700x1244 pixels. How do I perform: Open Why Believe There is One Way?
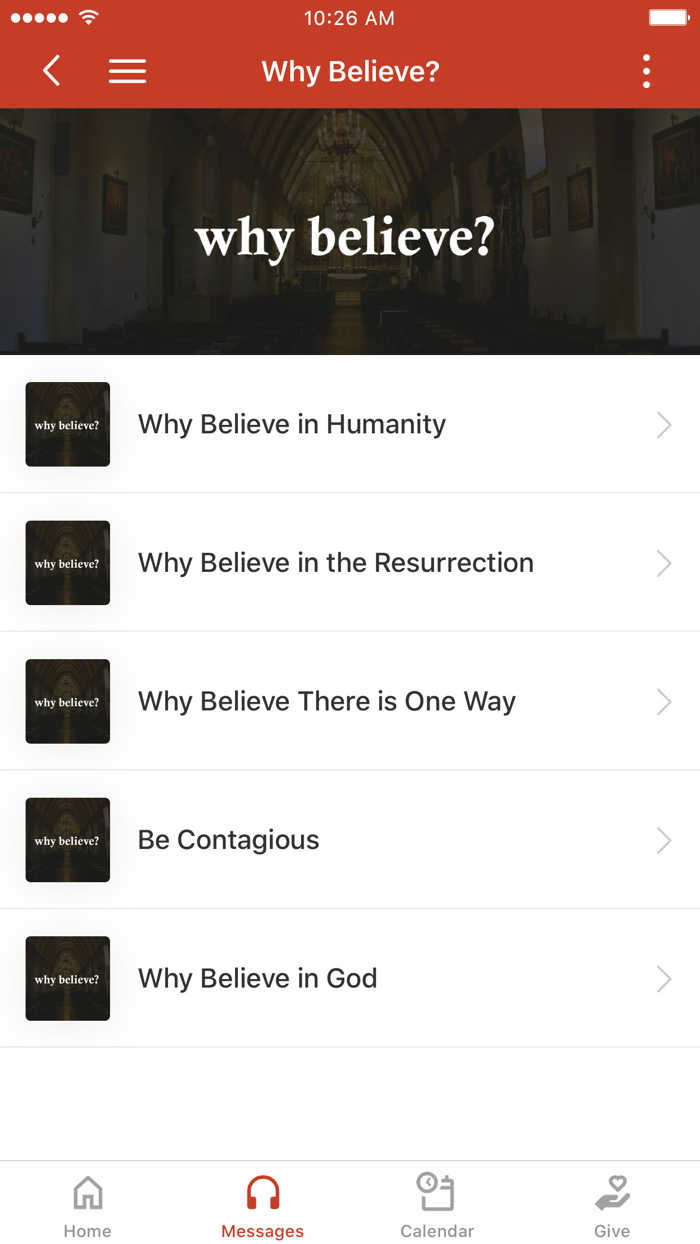pos(350,701)
